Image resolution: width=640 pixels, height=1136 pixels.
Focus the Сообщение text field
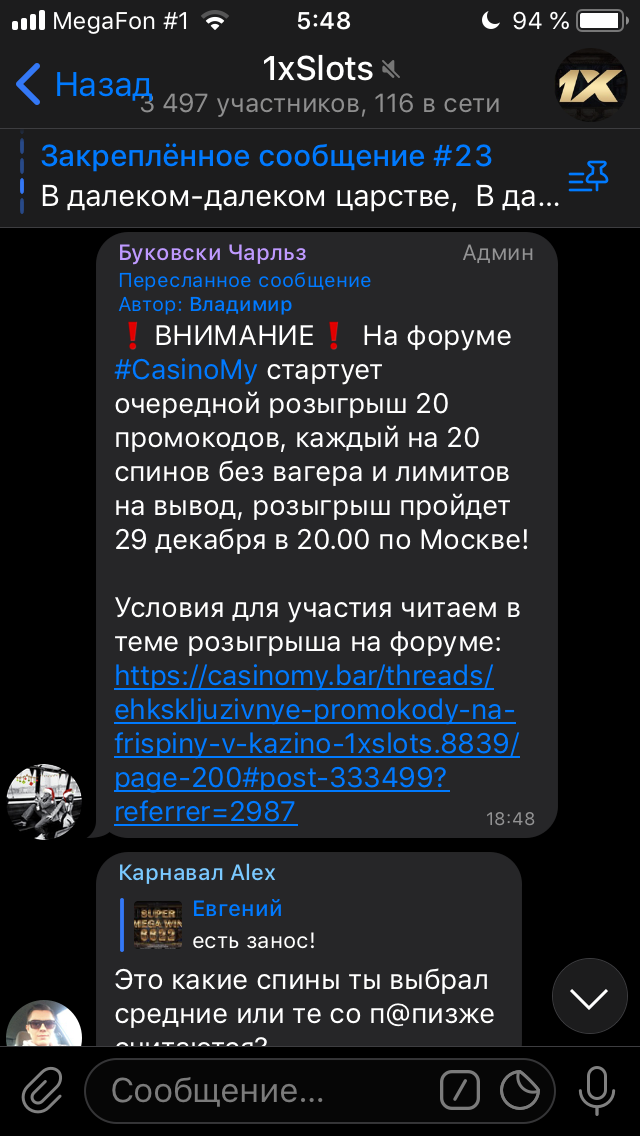pyautogui.click(x=260, y=1089)
